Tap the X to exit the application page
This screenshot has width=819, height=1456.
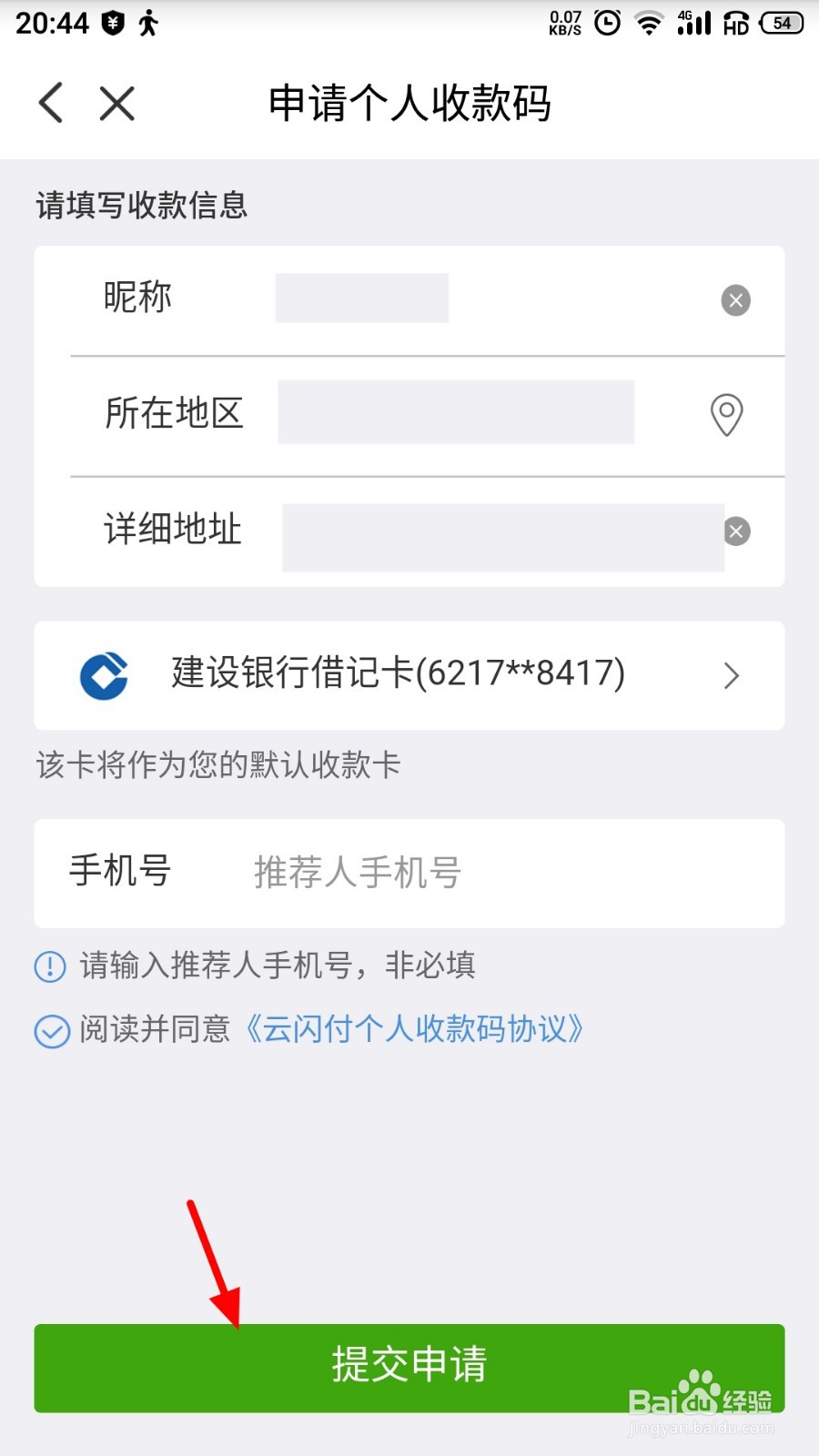click(x=116, y=103)
